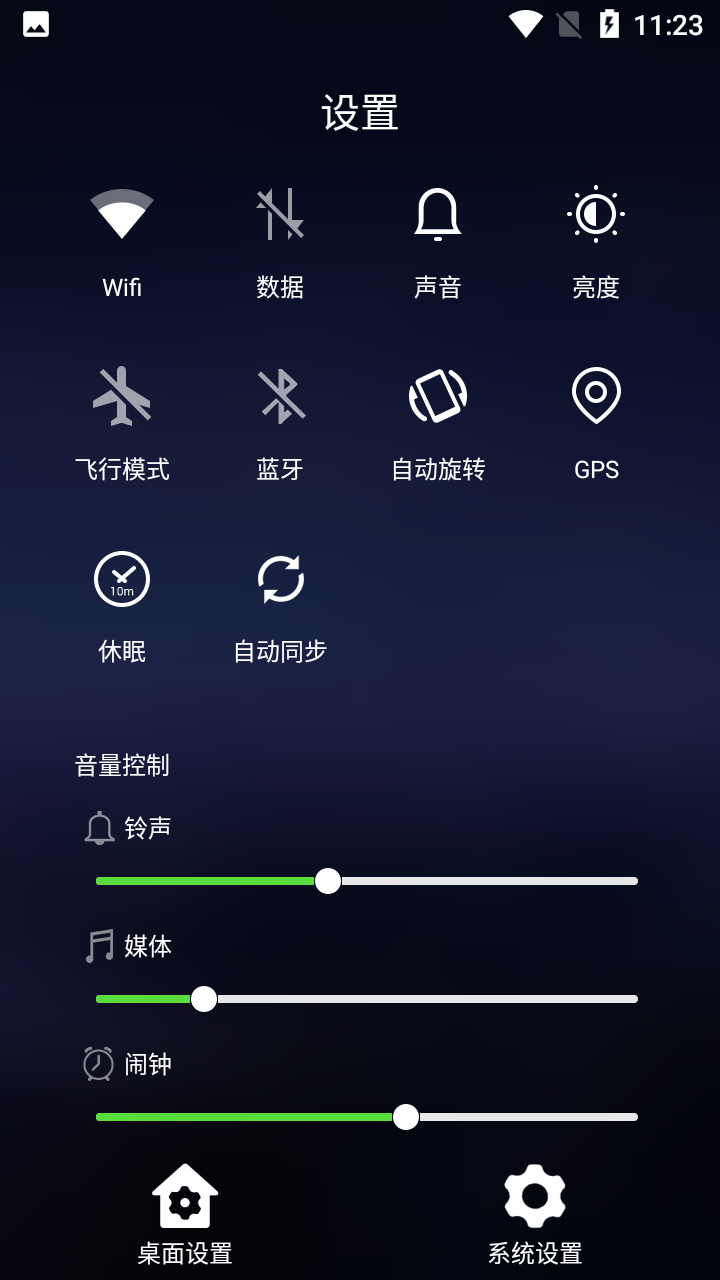Adjust the 媒体 media volume slider
The image size is (720, 1280).
(x=206, y=998)
